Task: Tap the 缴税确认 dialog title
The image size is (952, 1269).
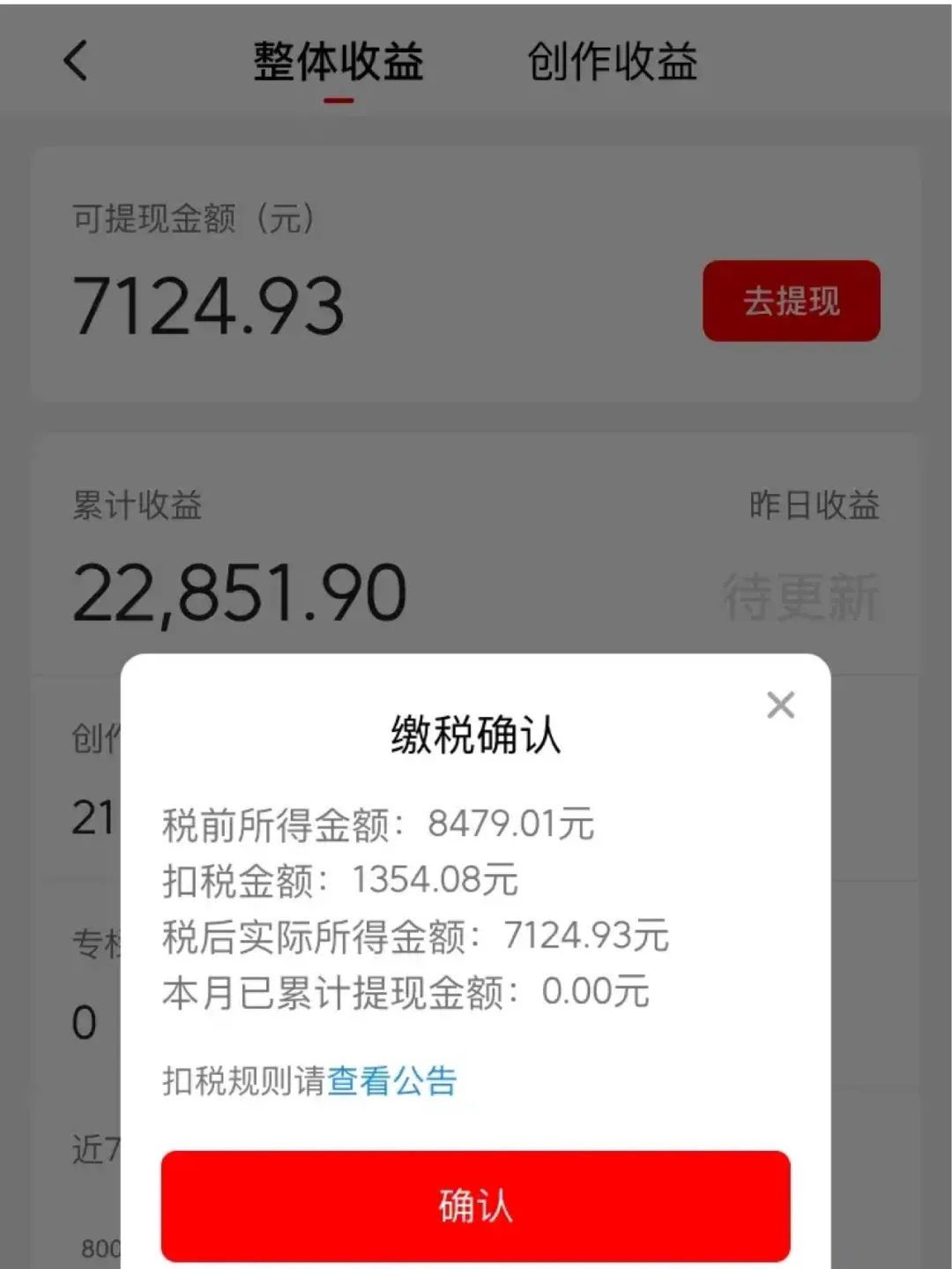Action: tap(476, 735)
